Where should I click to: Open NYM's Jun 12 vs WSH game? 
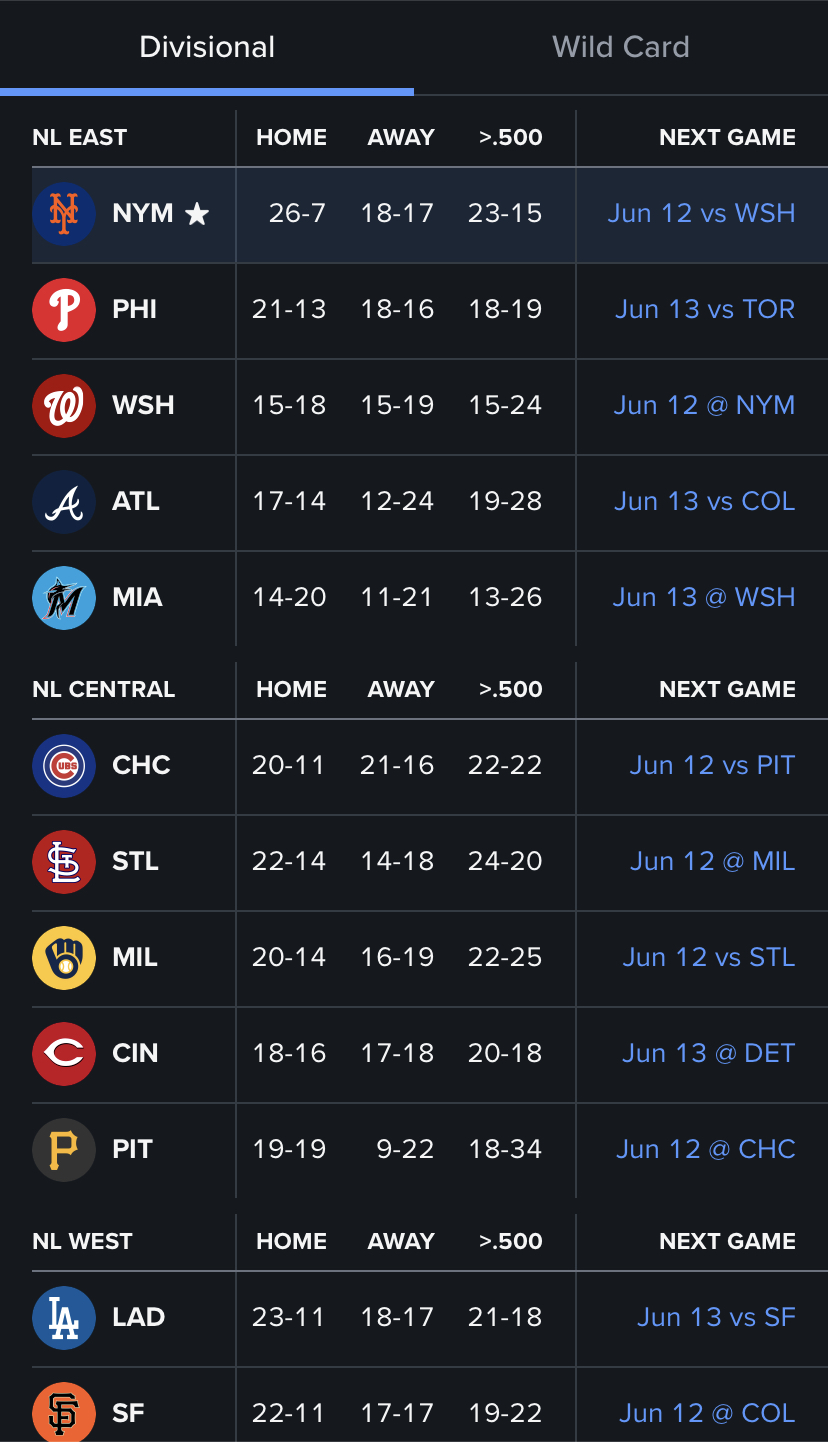click(702, 214)
